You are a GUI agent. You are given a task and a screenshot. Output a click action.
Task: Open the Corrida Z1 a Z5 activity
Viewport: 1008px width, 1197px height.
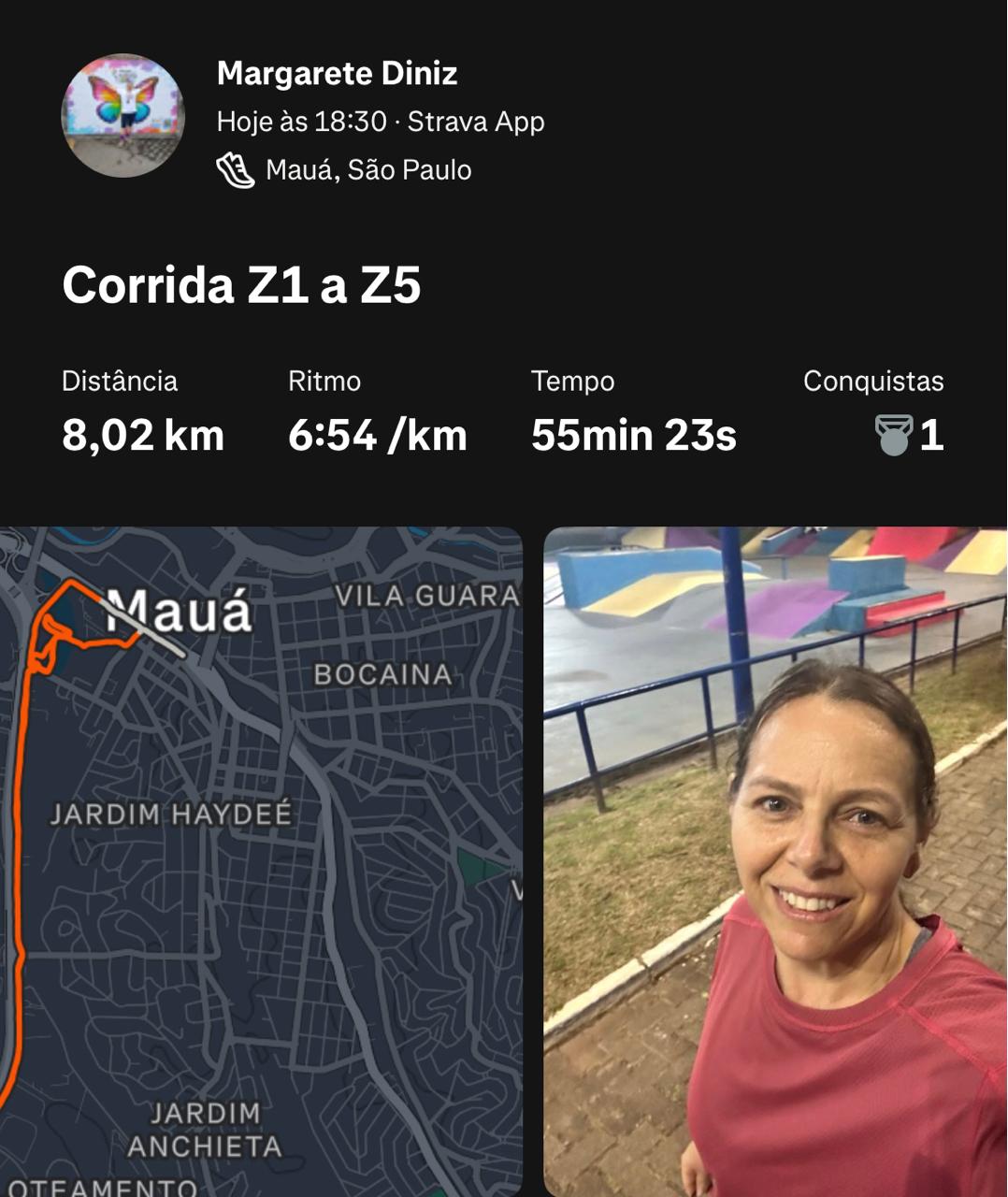tap(241, 285)
